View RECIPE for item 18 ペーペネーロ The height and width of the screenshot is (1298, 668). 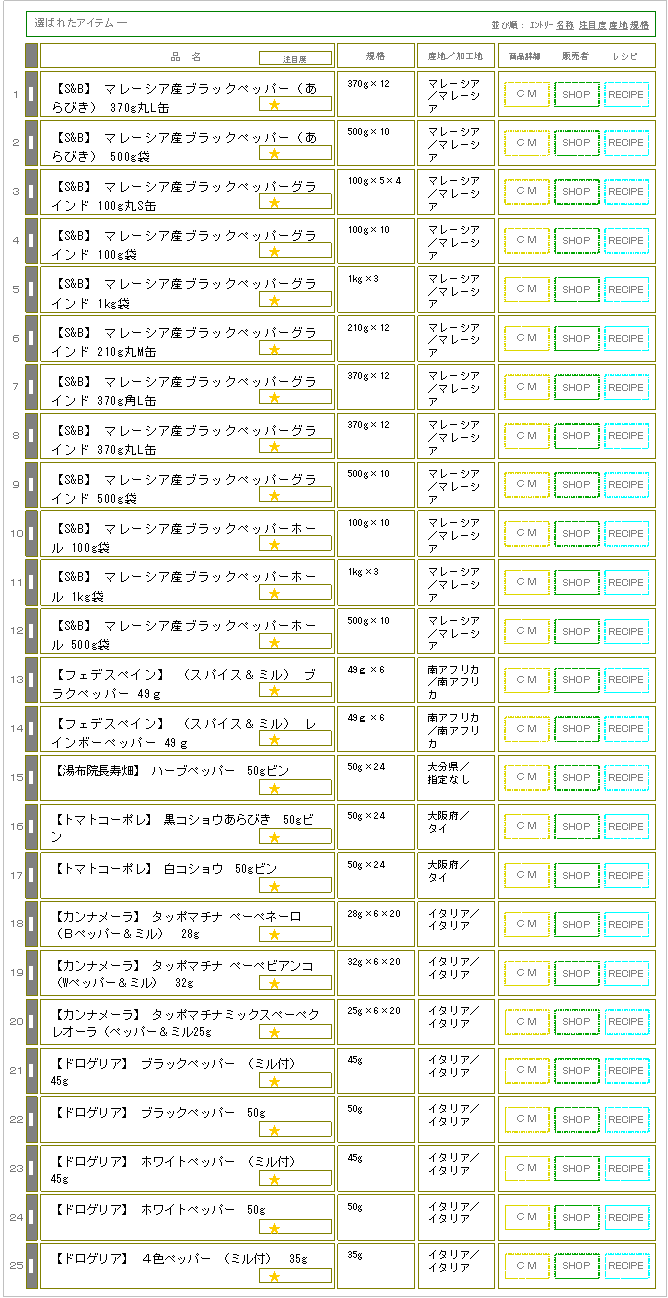(x=626, y=925)
